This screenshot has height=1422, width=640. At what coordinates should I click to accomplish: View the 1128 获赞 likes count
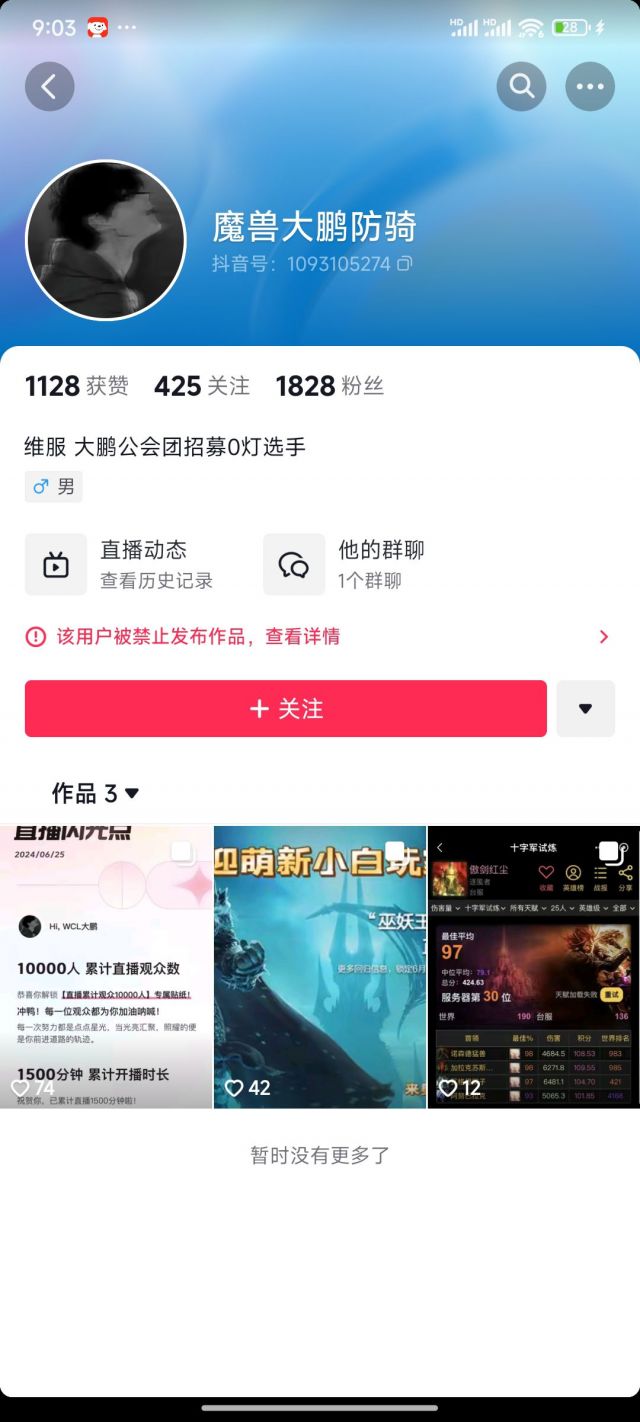77,386
